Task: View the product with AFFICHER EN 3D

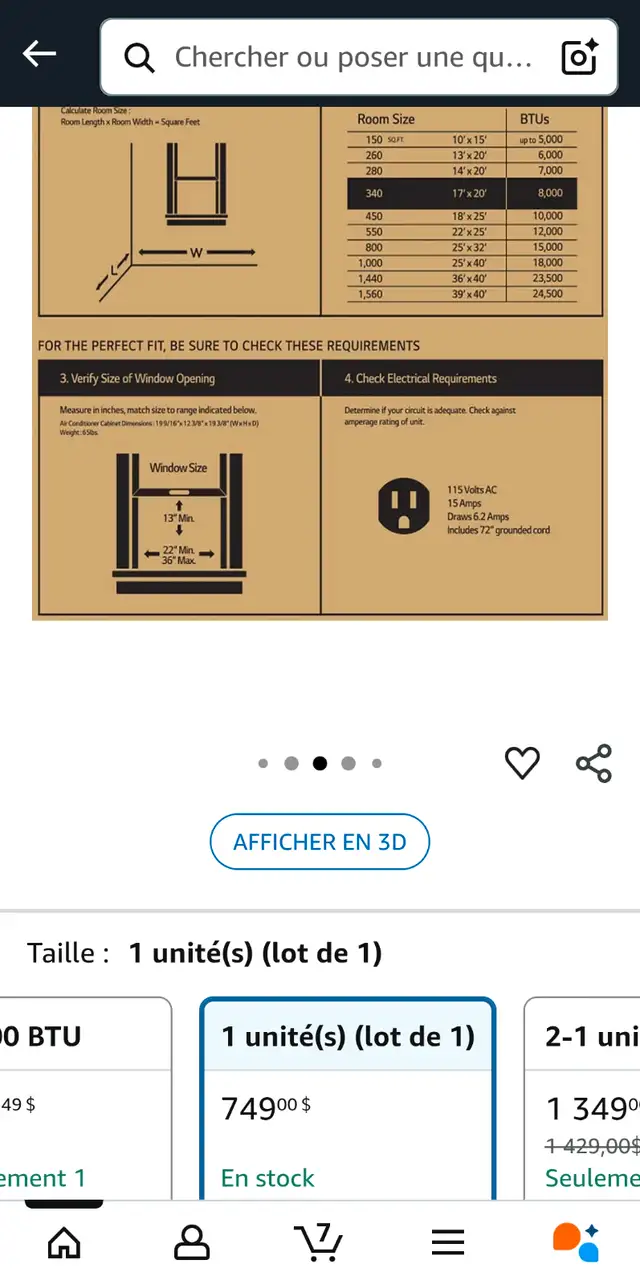Action: coord(320,842)
